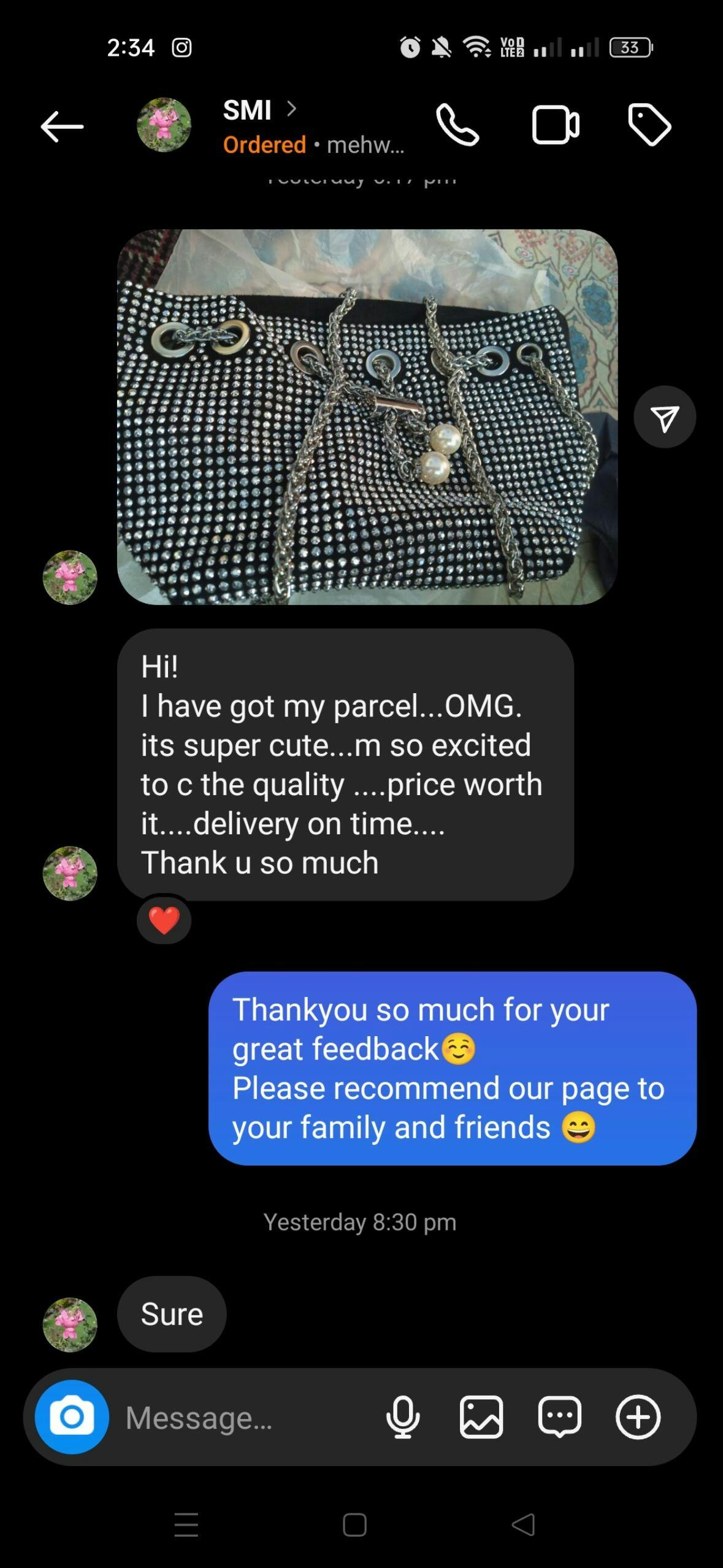This screenshot has width=723, height=1568.
Task: Focus the Message text field
Action: pos(245,1418)
